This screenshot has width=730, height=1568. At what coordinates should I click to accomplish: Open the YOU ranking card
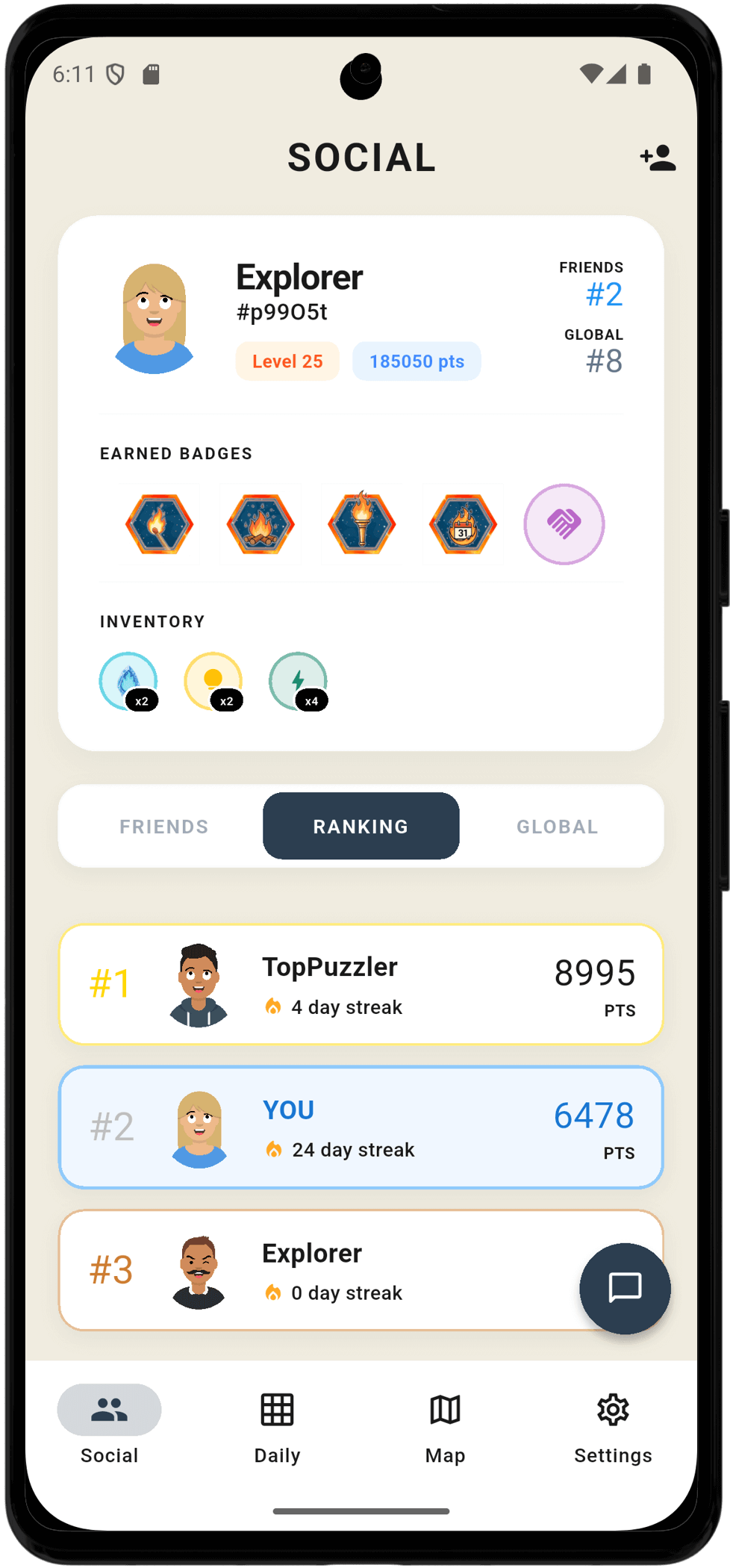(x=361, y=1127)
